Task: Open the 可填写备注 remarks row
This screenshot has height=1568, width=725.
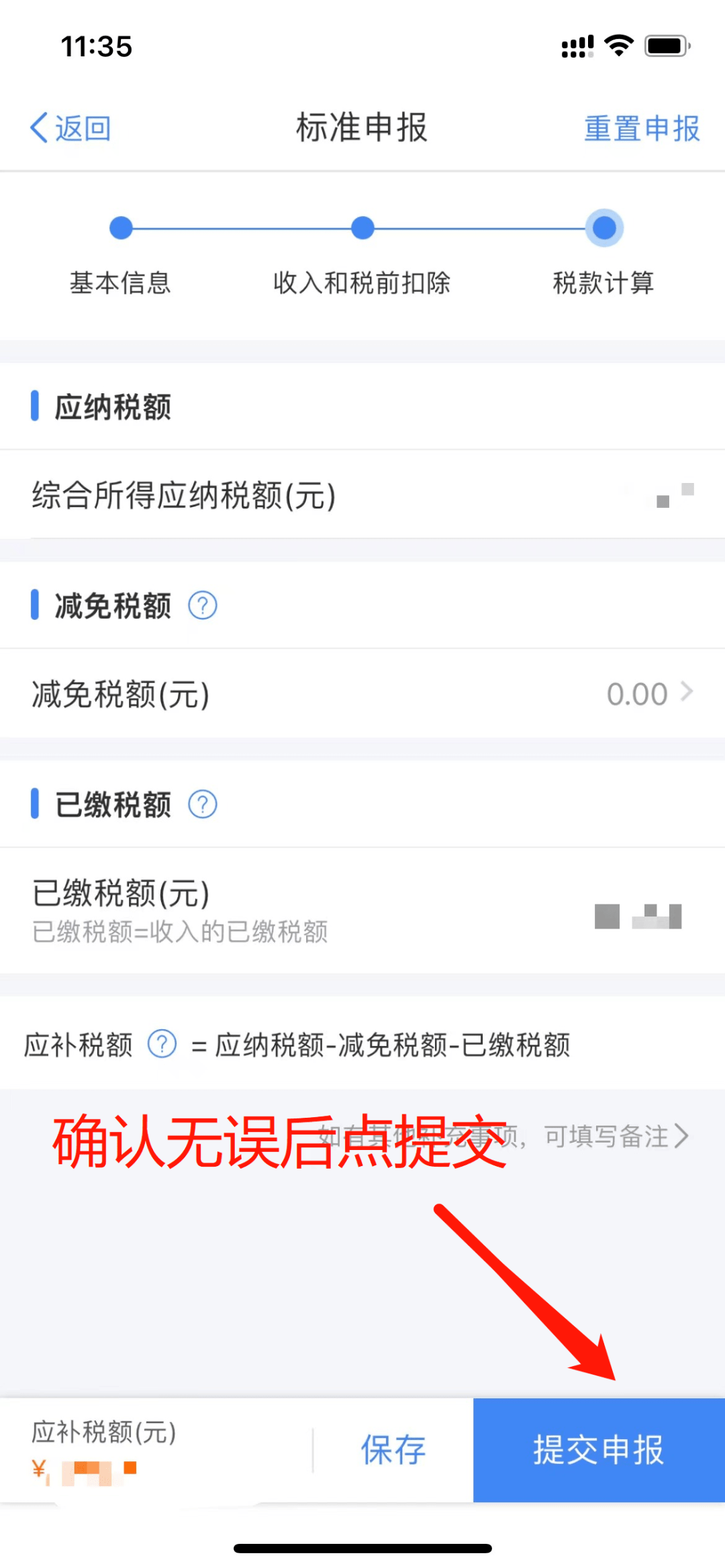Action: click(x=616, y=1136)
